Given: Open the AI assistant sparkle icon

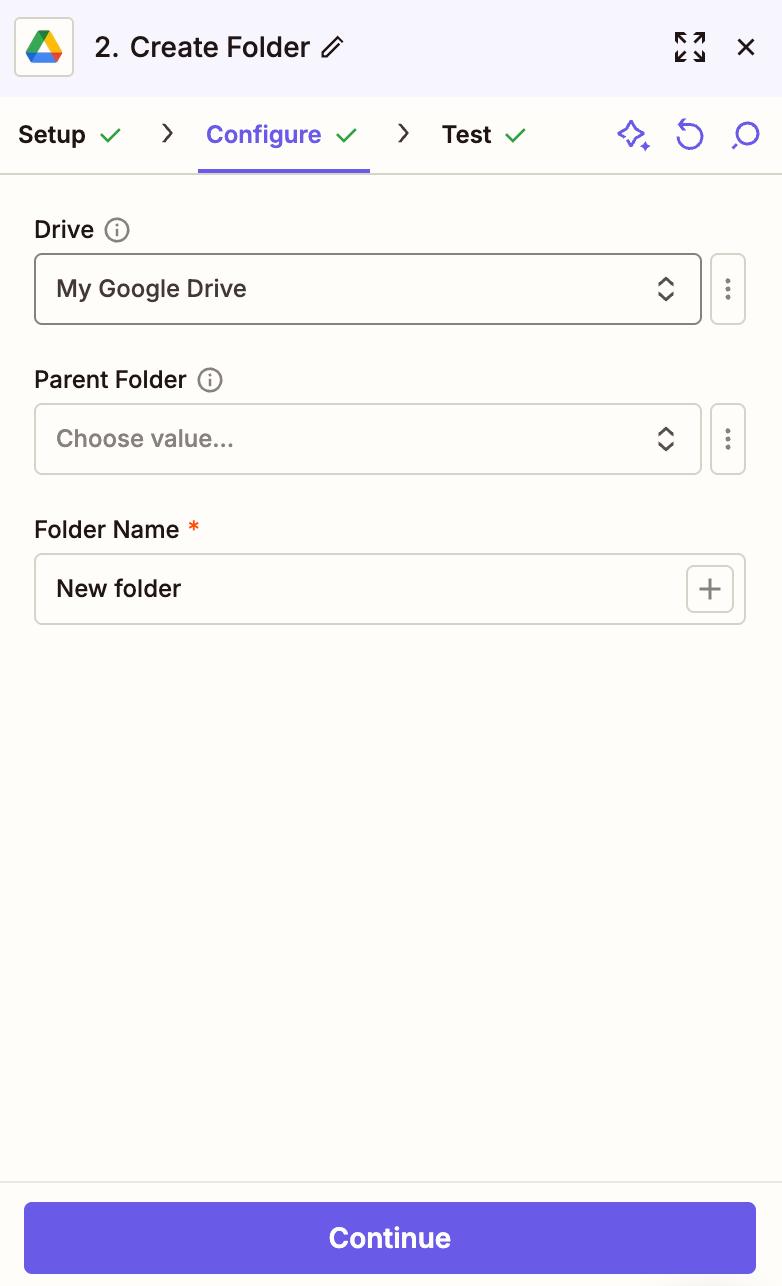Looking at the screenshot, I should tap(633, 135).
